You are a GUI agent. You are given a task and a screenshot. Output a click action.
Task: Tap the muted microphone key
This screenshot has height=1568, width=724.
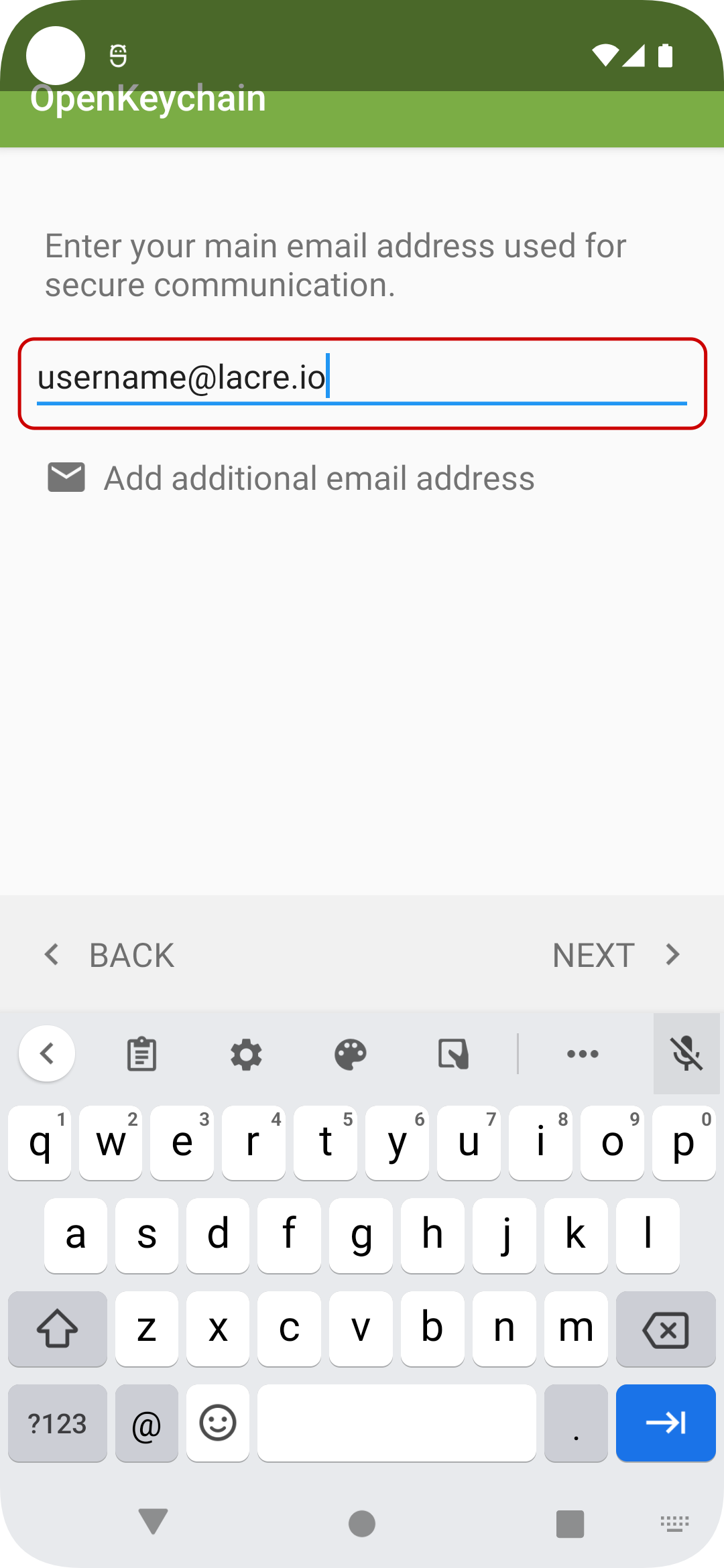click(x=687, y=1053)
